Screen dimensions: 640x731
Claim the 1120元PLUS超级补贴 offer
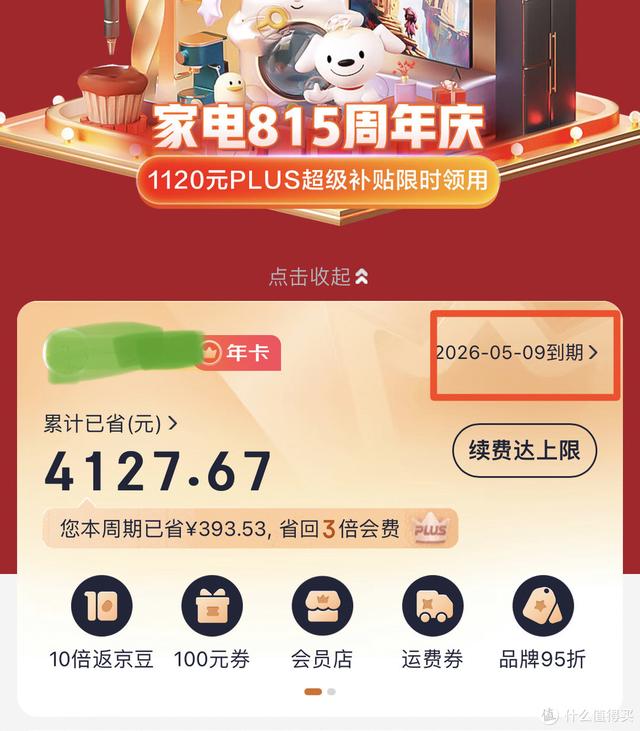(318, 181)
